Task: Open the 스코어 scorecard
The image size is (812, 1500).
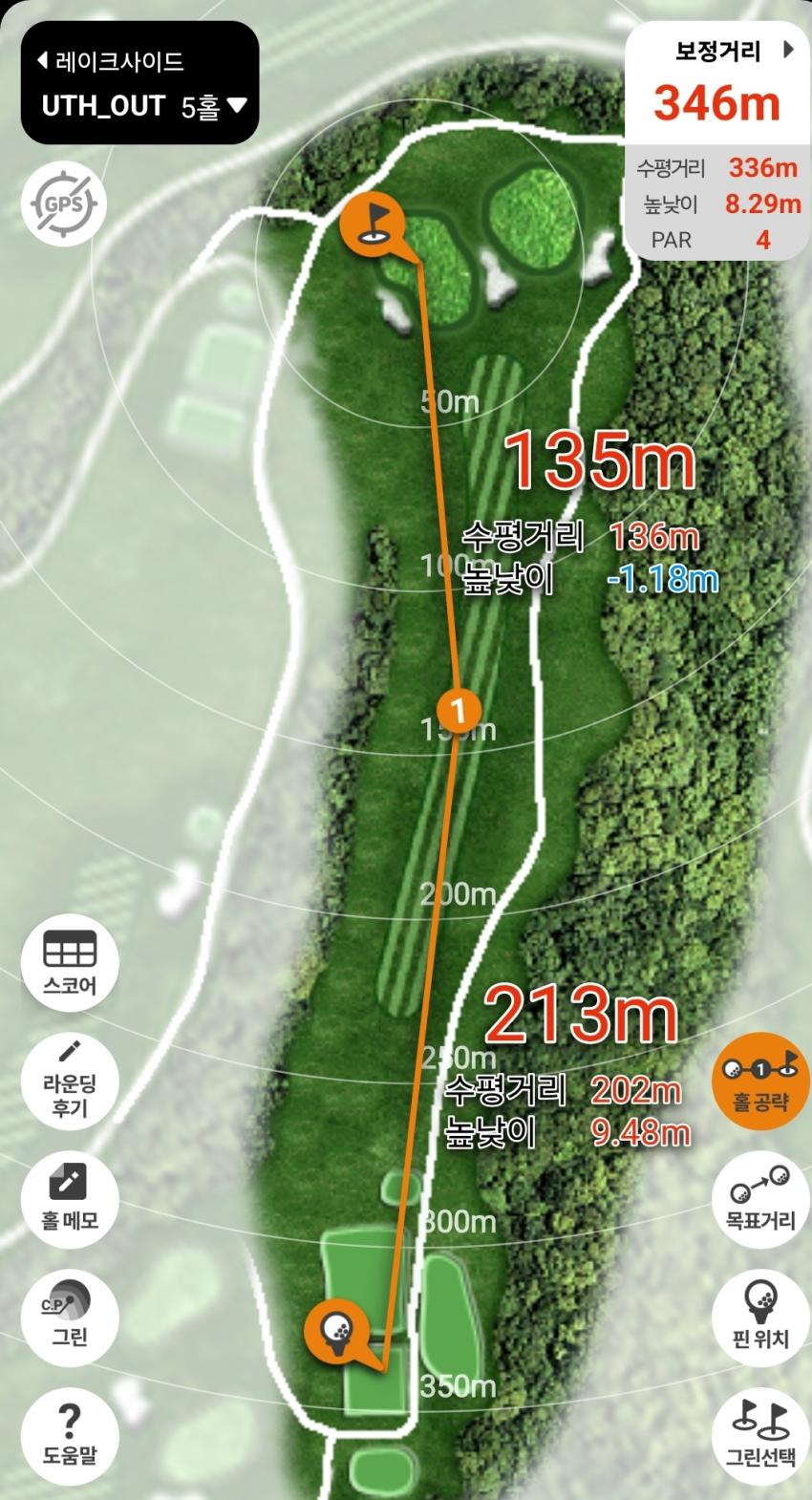Action: (70, 961)
